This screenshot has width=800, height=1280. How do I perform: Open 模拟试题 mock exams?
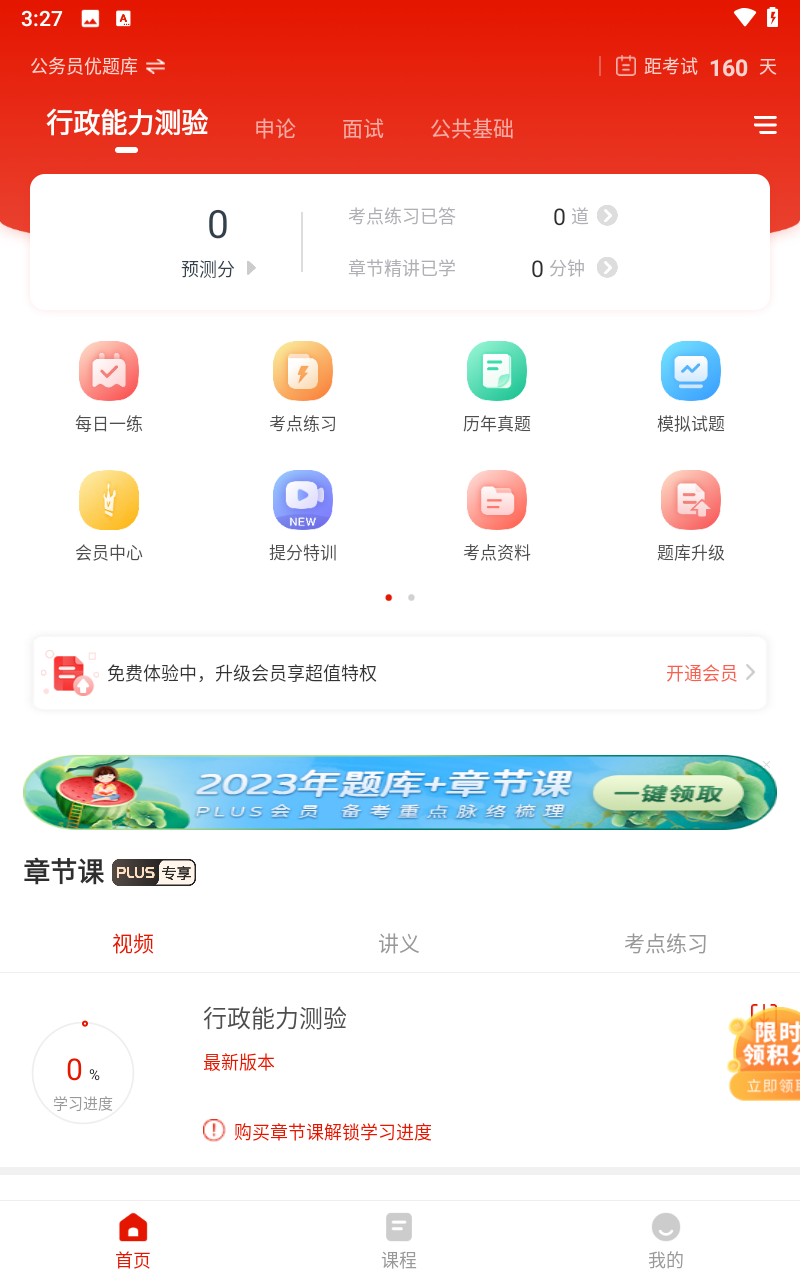(691, 385)
